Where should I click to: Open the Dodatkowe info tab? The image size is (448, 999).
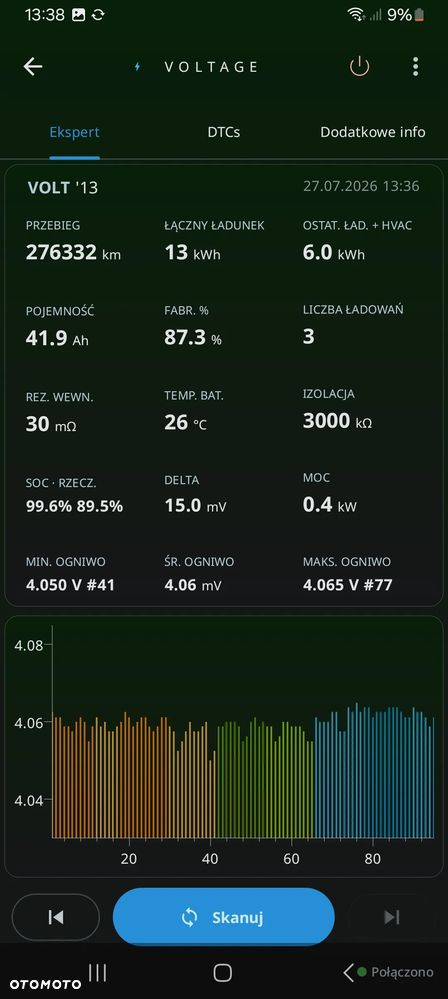(373, 133)
